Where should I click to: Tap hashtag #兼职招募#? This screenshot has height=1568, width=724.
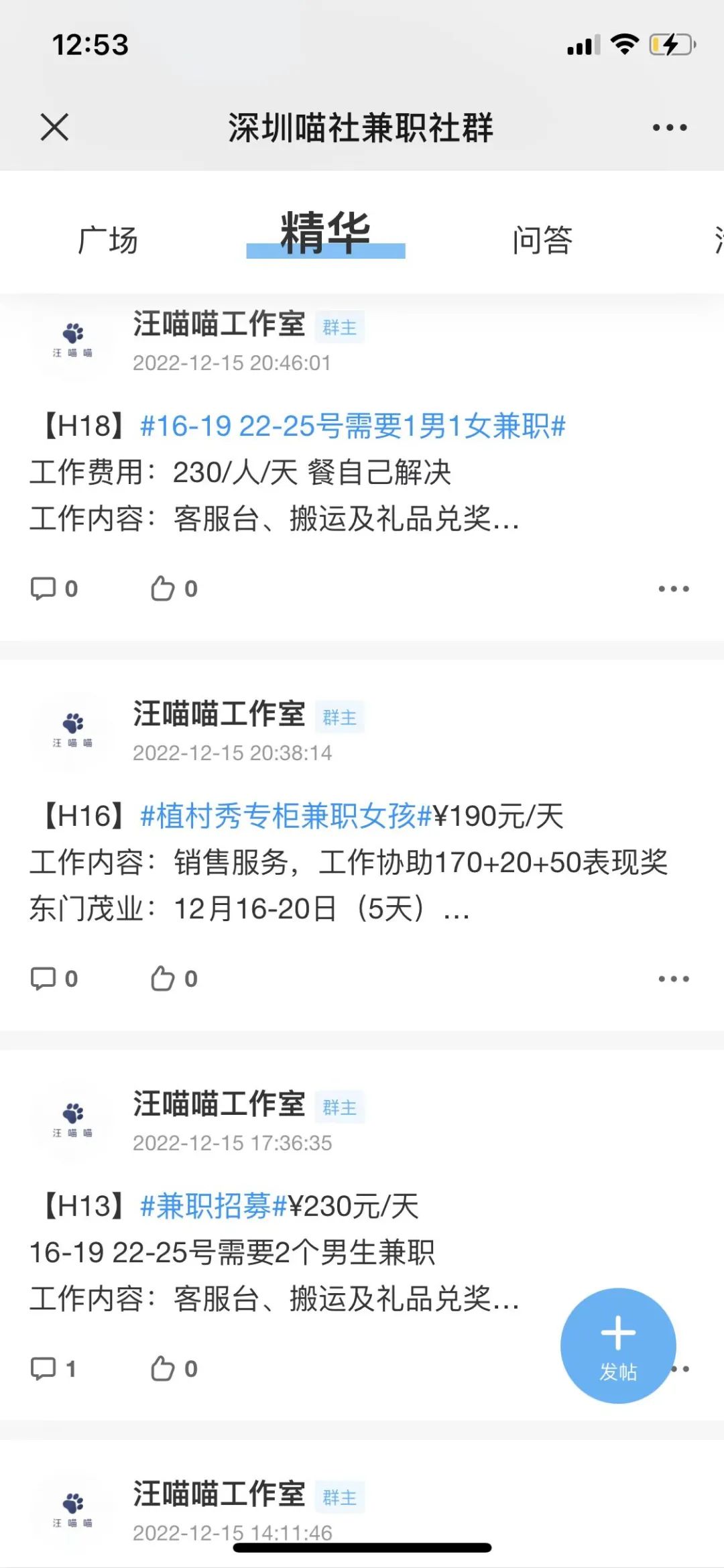point(214,1207)
